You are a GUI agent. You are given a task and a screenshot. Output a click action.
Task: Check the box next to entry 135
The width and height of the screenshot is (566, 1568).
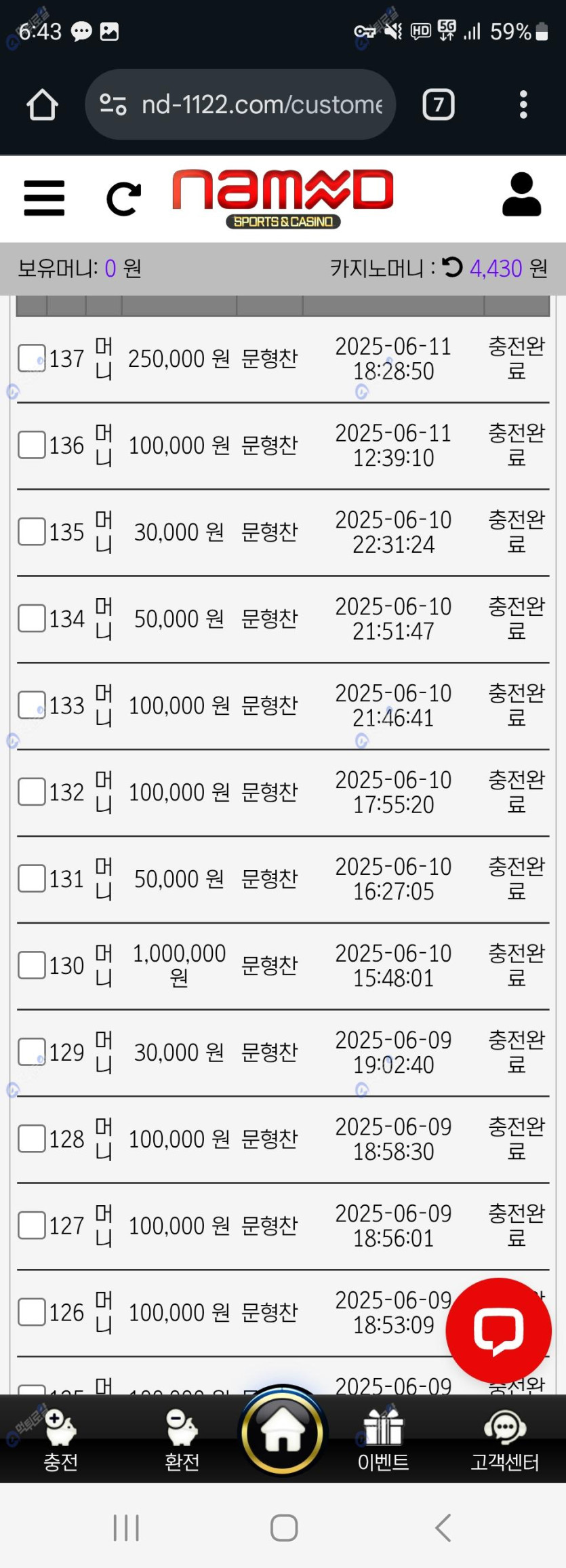pyautogui.click(x=32, y=532)
